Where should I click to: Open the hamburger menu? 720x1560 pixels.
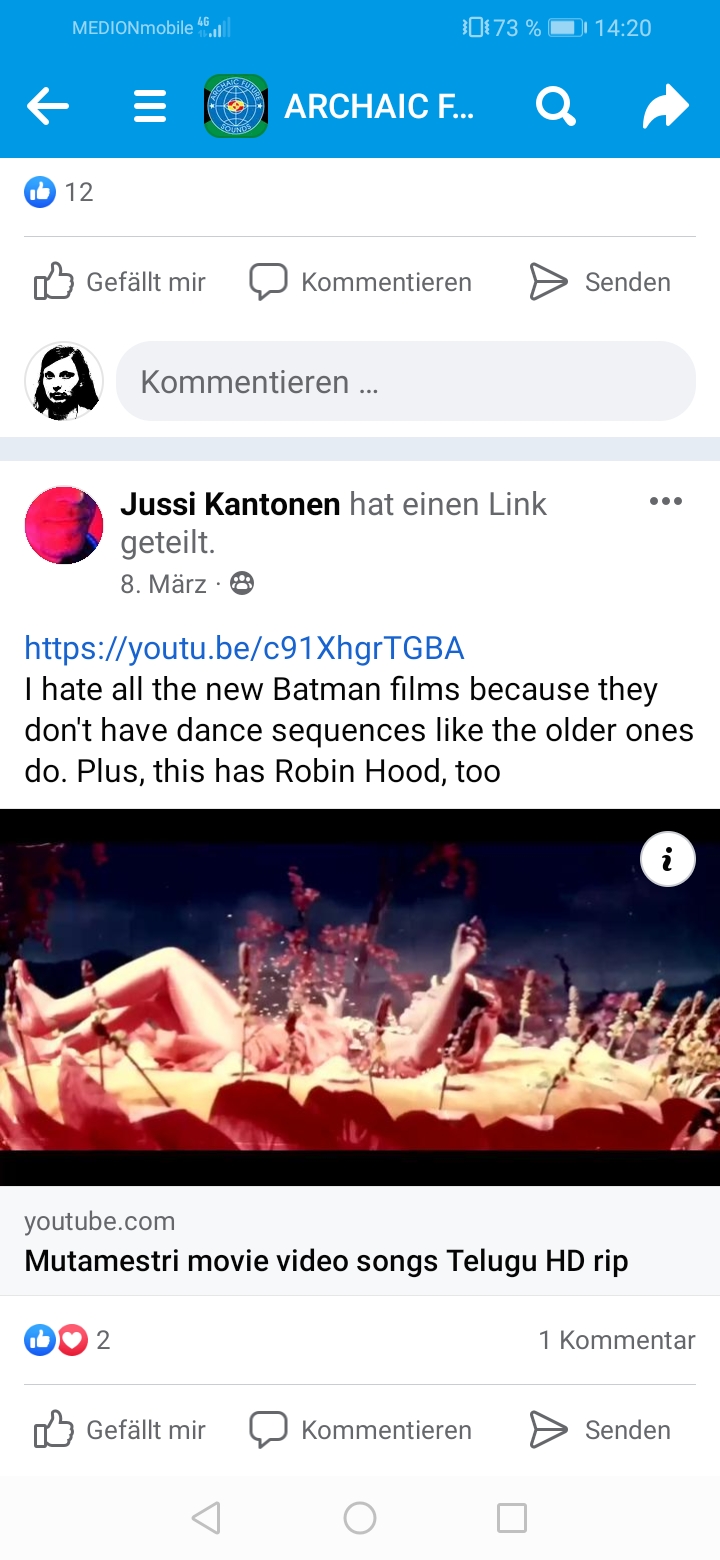click(150, 106)
